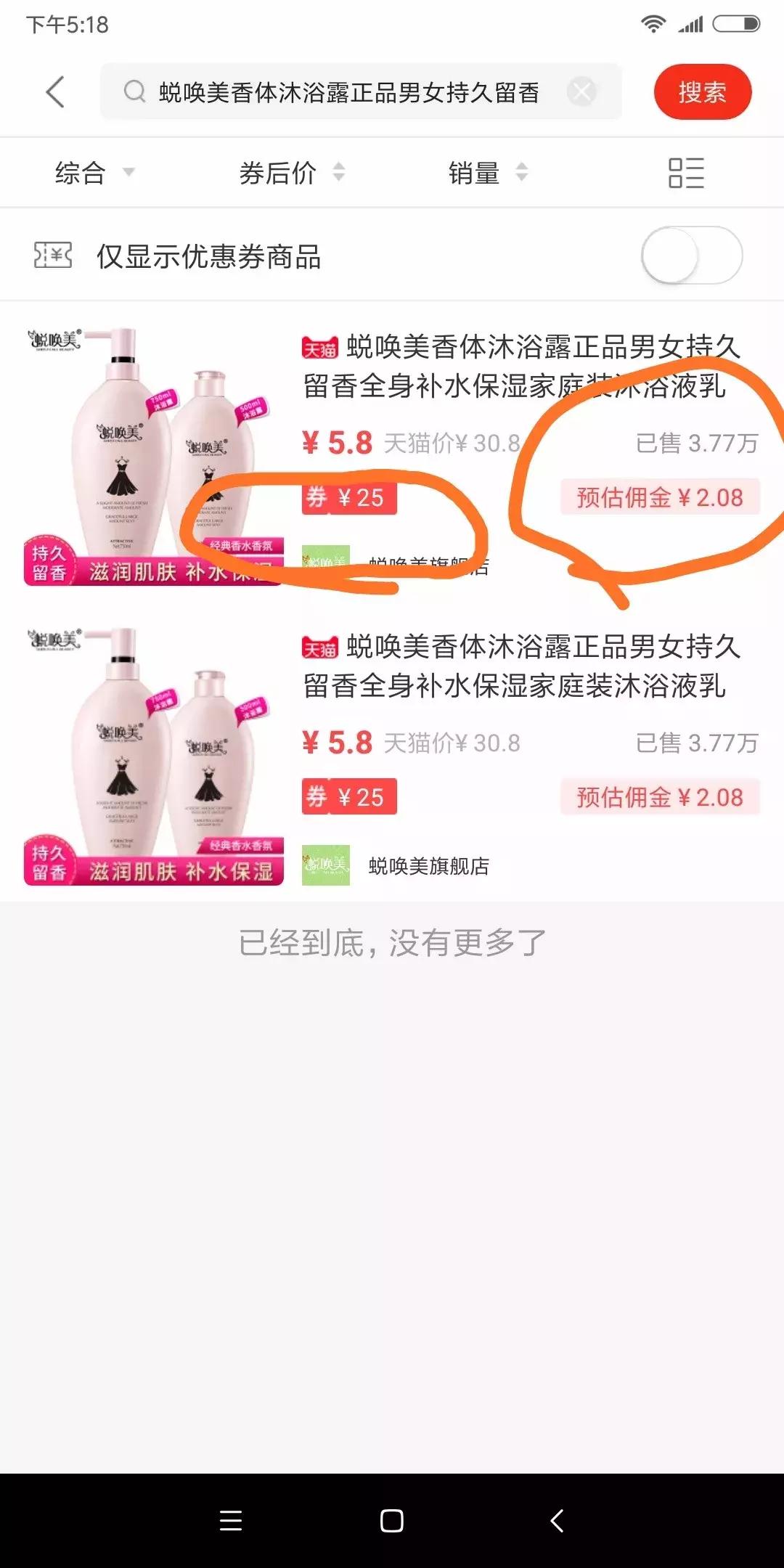784x1568 pixels.
Task: Tap the back arrow to return
Action: point(54,92)
